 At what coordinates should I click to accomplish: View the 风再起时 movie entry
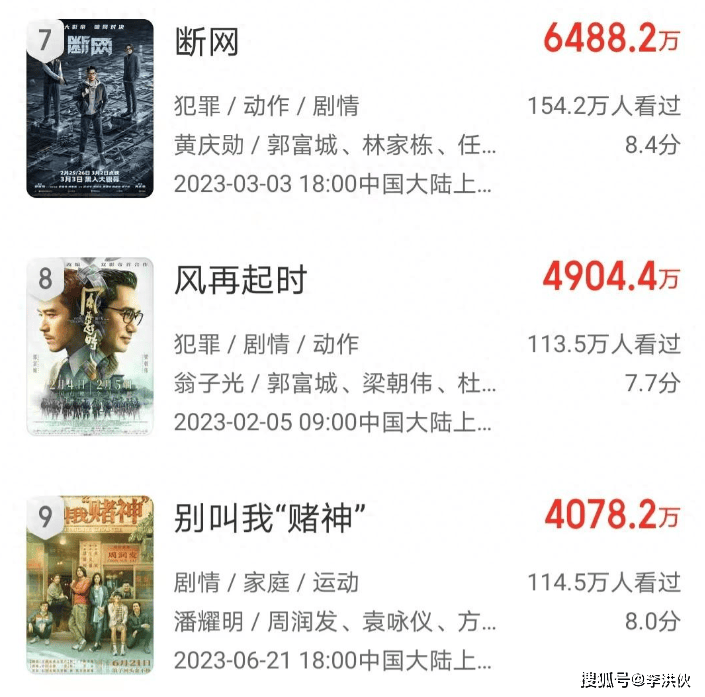pyautogui.click(x=240, y=281)
